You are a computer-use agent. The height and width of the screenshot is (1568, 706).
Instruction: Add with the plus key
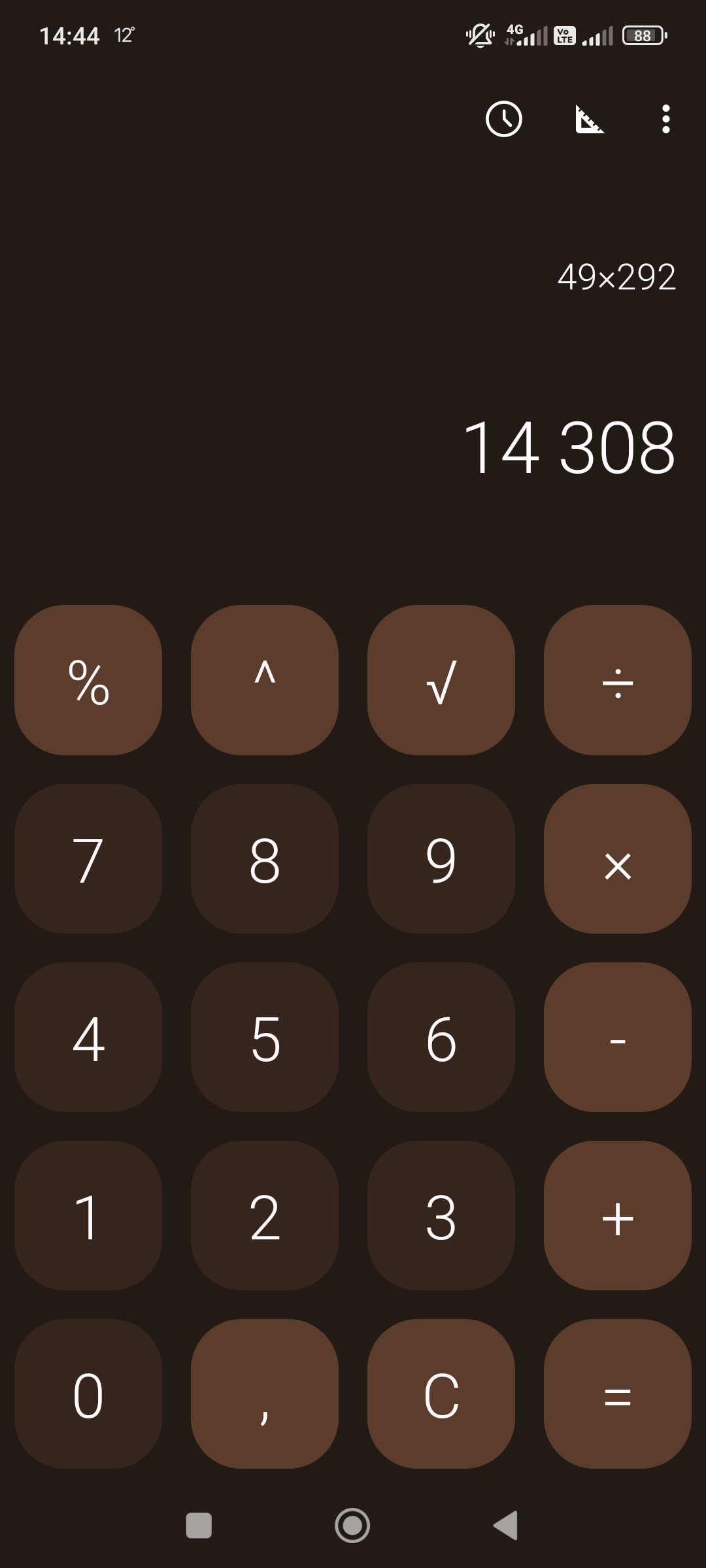tap(618, 1215)
